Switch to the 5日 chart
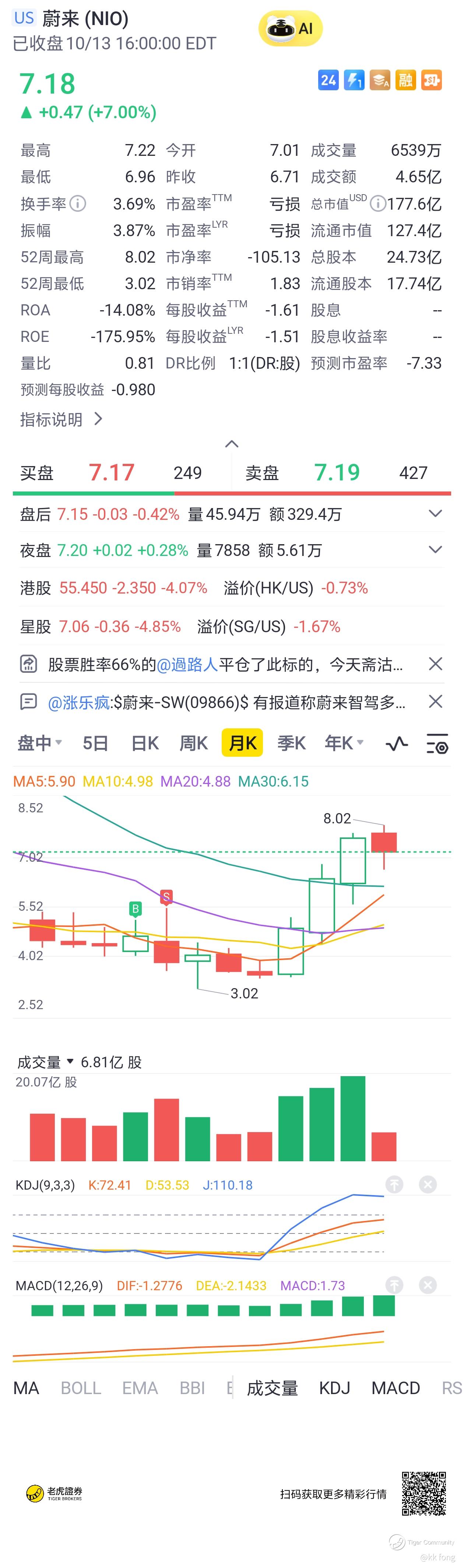 coord(95,743)
